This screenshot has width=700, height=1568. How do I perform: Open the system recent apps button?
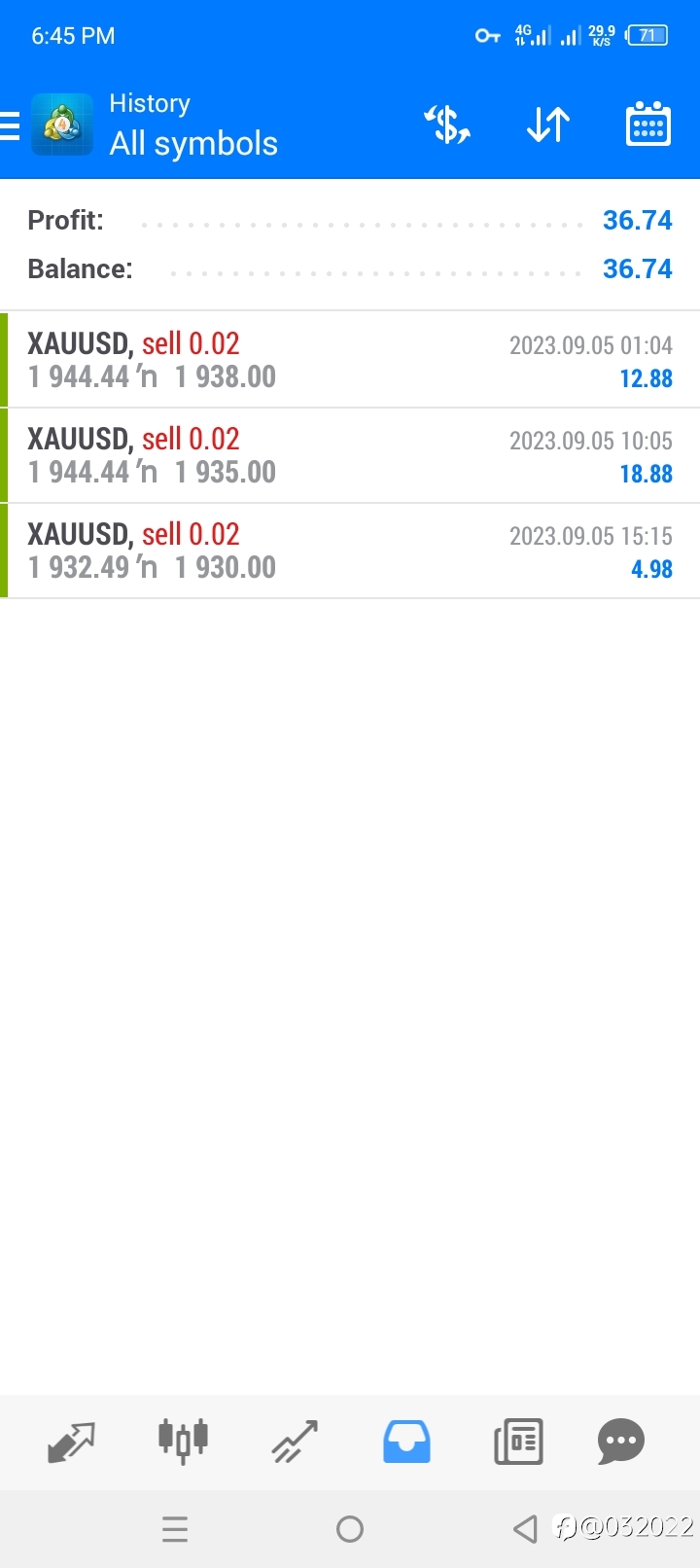[x=175, y=1530]
